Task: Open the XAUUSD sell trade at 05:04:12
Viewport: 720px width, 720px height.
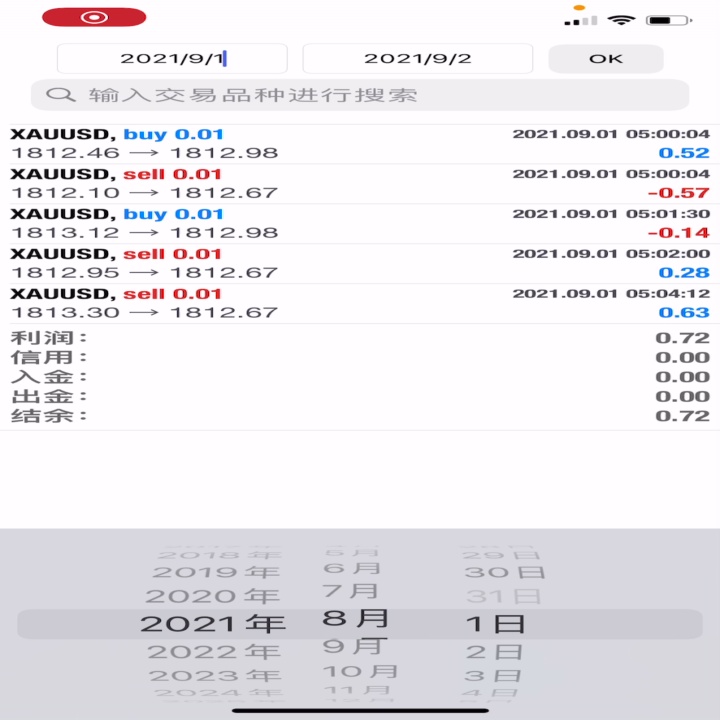Action: (360, 304)
